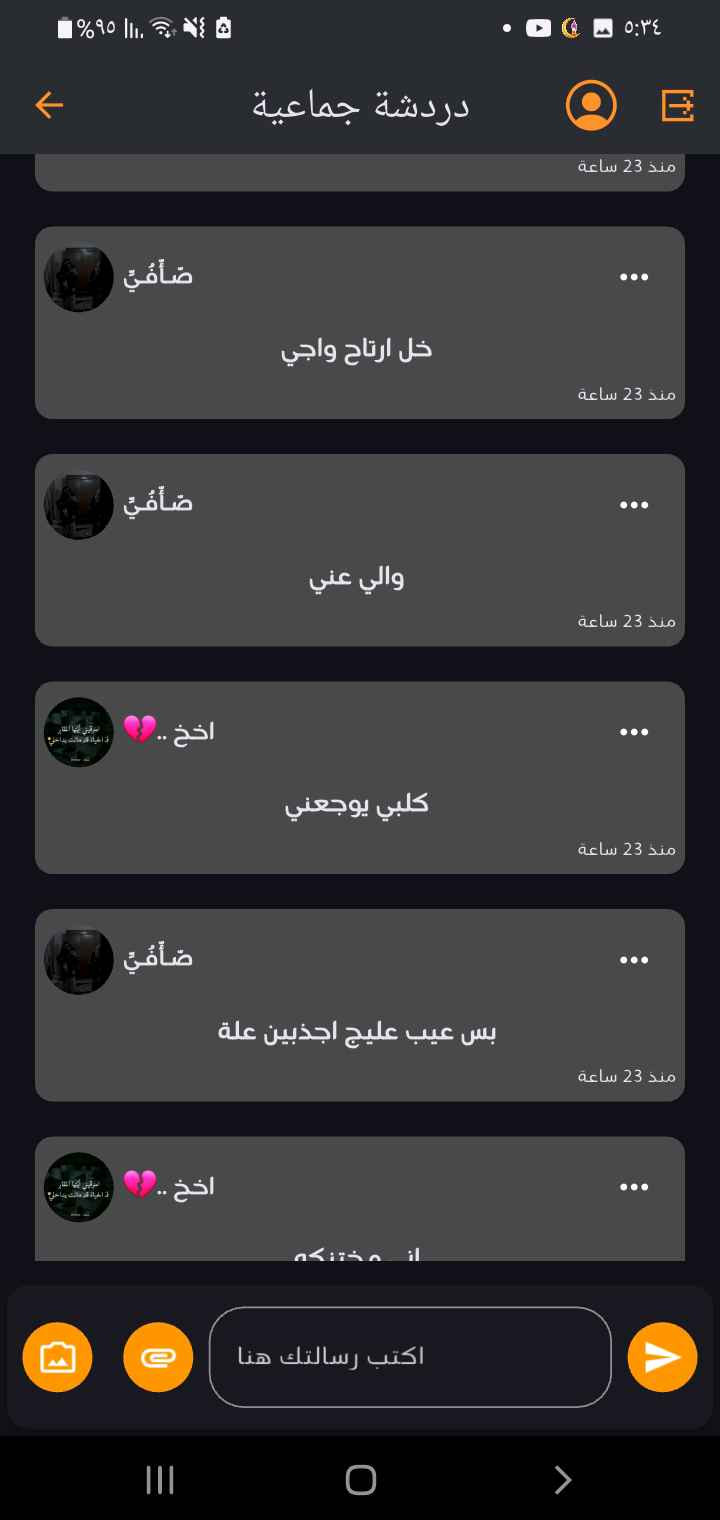Viewport: 720px width, 1520px height.
Task: Open options for message بس عيب عليج
Action: pyautogui.click(x=634, y=960)
